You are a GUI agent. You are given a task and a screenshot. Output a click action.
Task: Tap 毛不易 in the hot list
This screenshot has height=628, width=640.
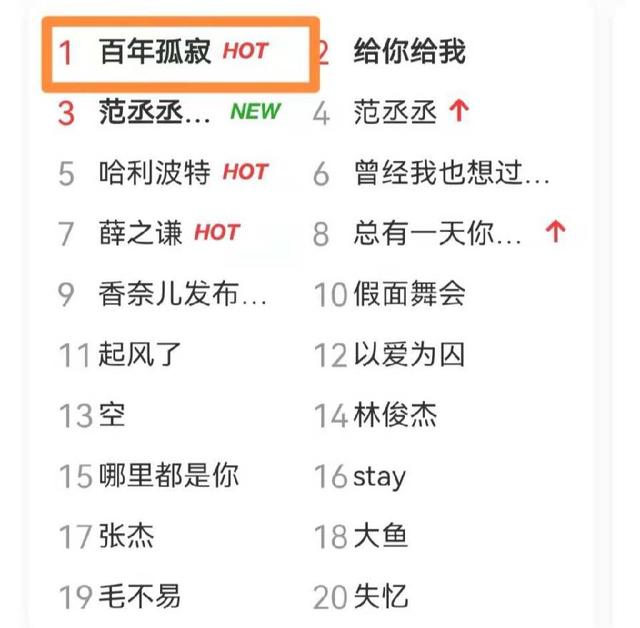(139, 597)
